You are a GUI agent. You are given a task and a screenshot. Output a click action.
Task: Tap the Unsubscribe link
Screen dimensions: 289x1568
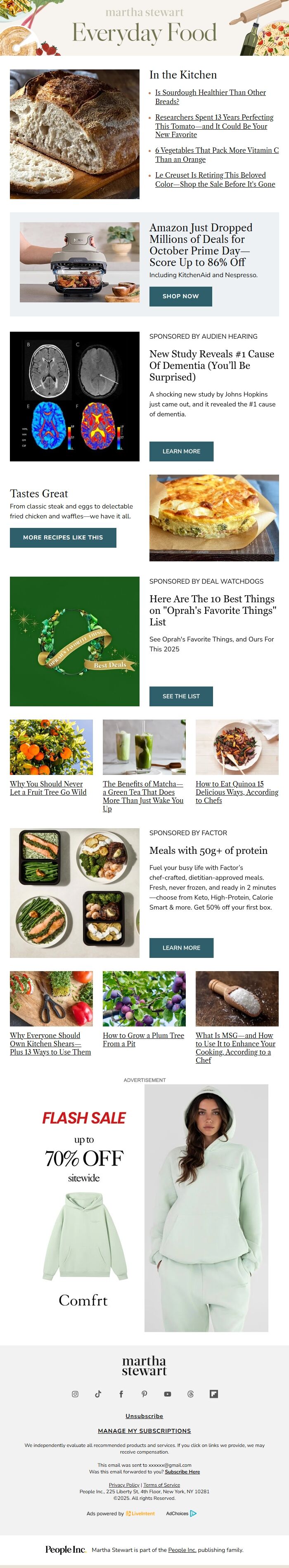click(x=144, y=1416)
